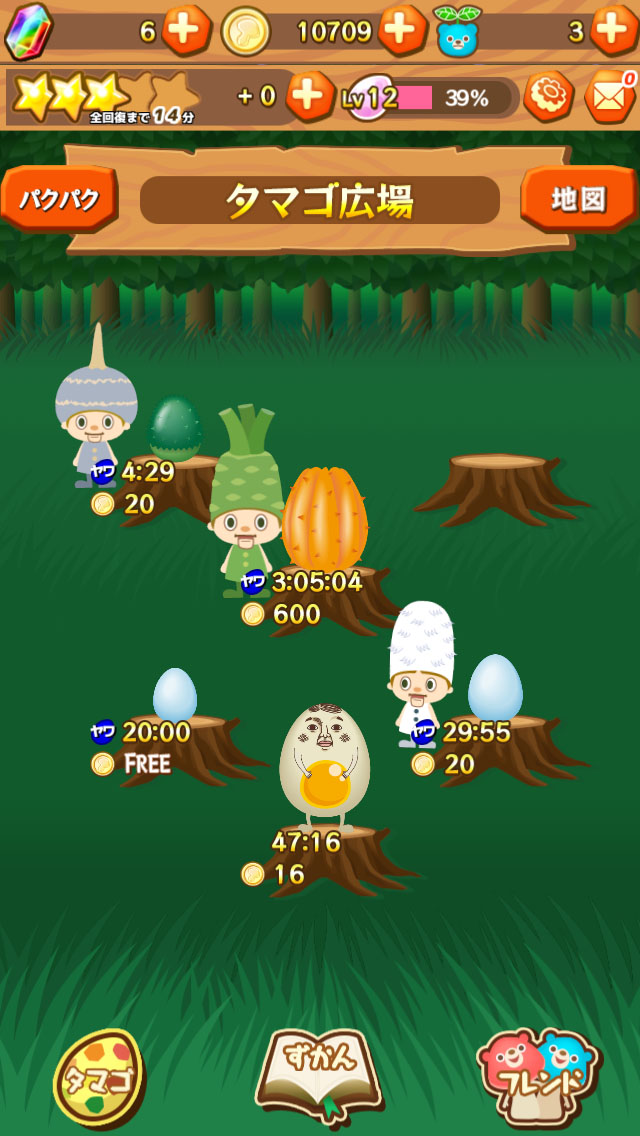The height and width of the screenshot is (1136, 640).
Task: Tap the empty tree stump
Action: 497,482
